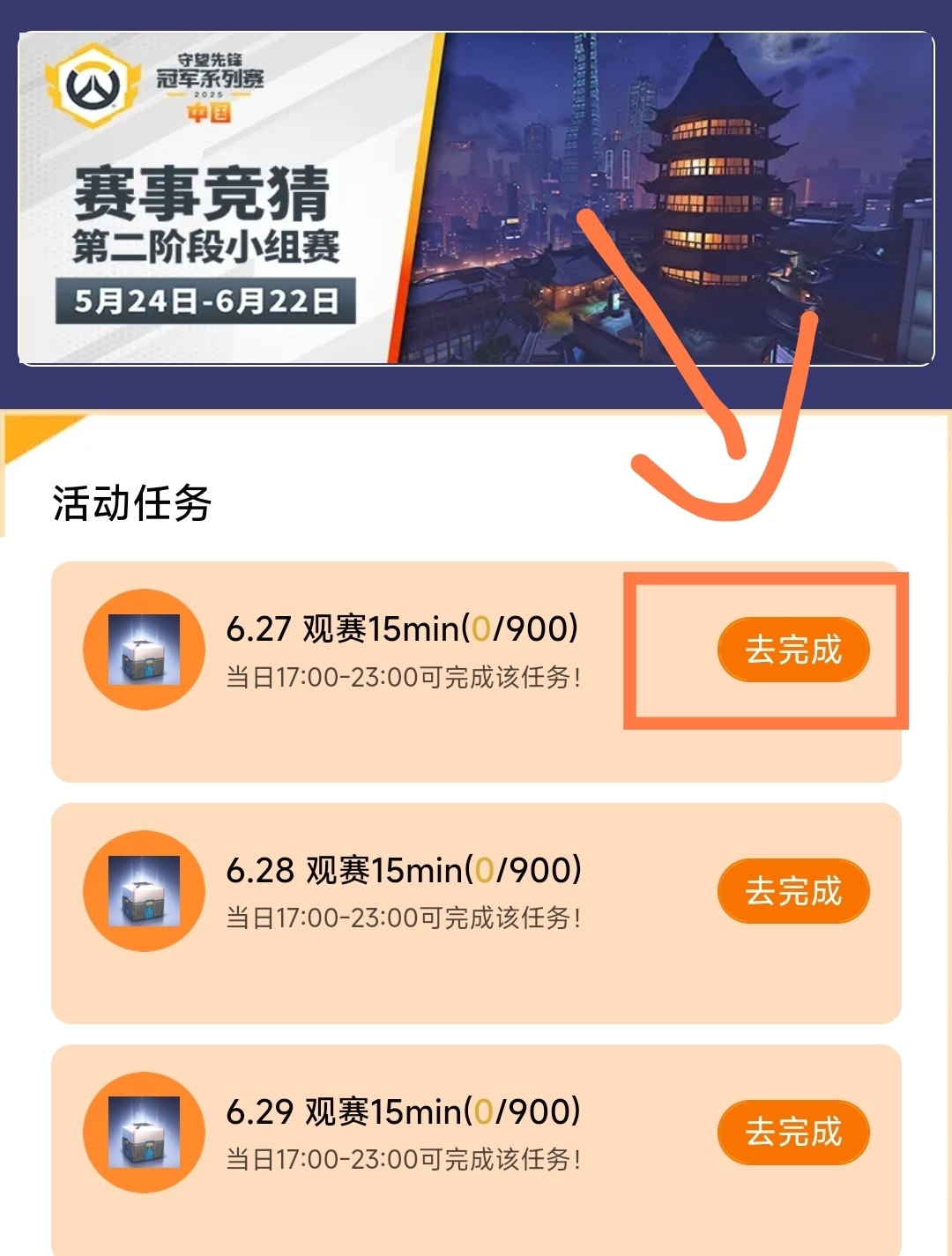
Task: Tap 去完成 for the 6.29 watch task
Action: (793, 1132)
